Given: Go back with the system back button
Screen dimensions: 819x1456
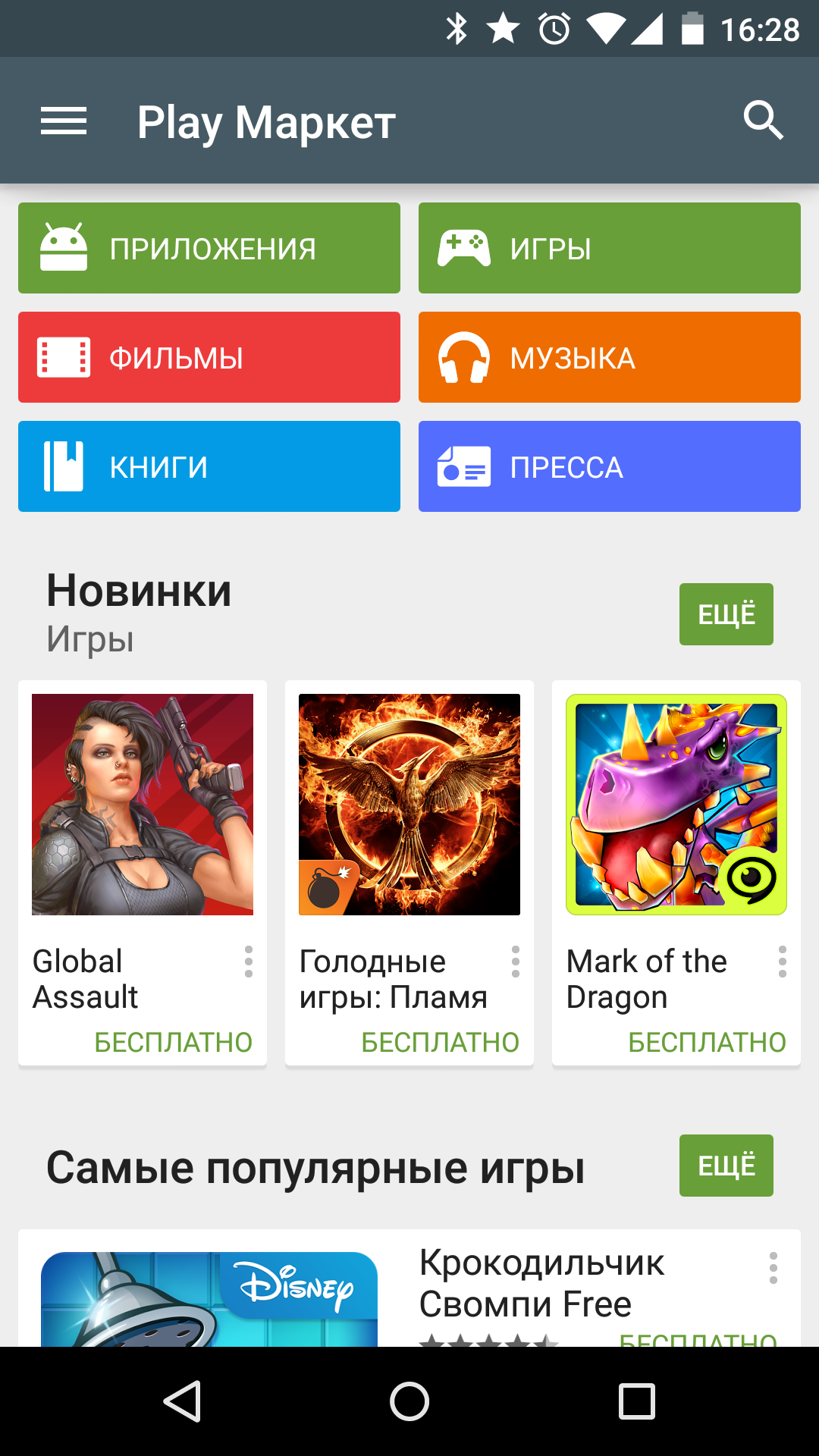Looking at the screenshot, I should 183,1401.
